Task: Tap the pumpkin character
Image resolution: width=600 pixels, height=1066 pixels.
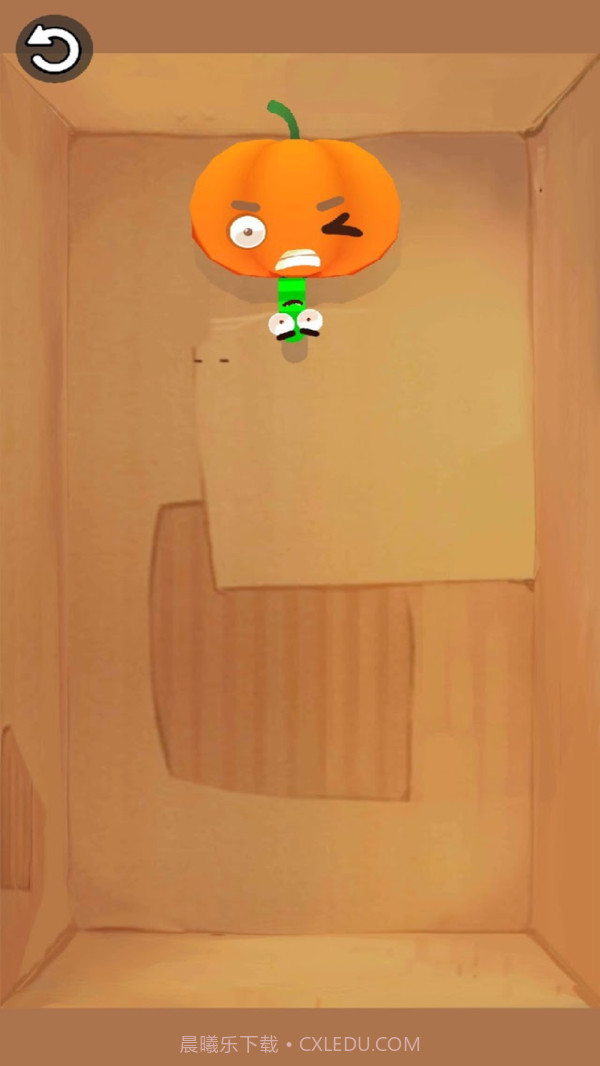Action: [x=295, y=208]
